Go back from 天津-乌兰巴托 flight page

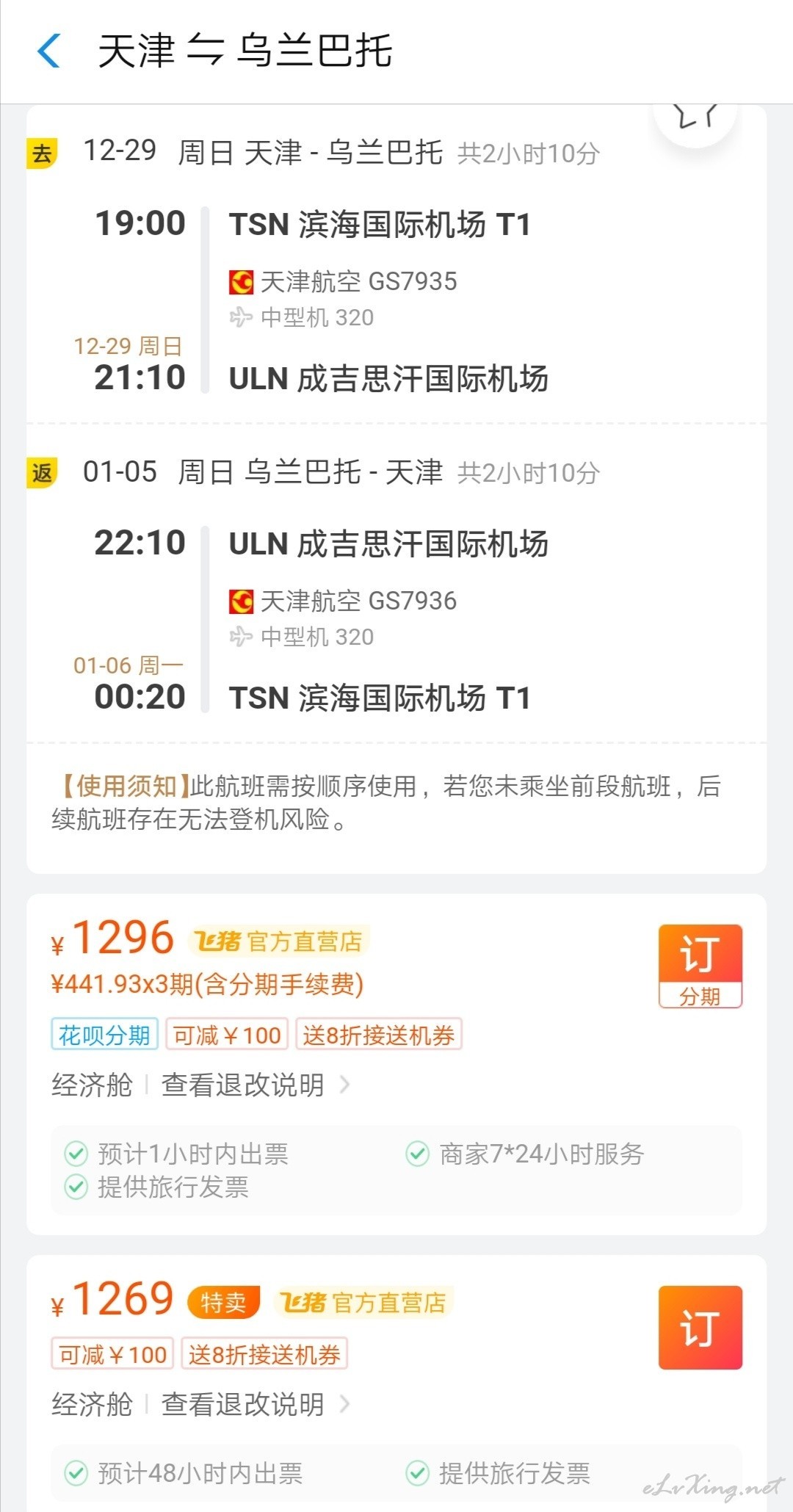point(49,51)
